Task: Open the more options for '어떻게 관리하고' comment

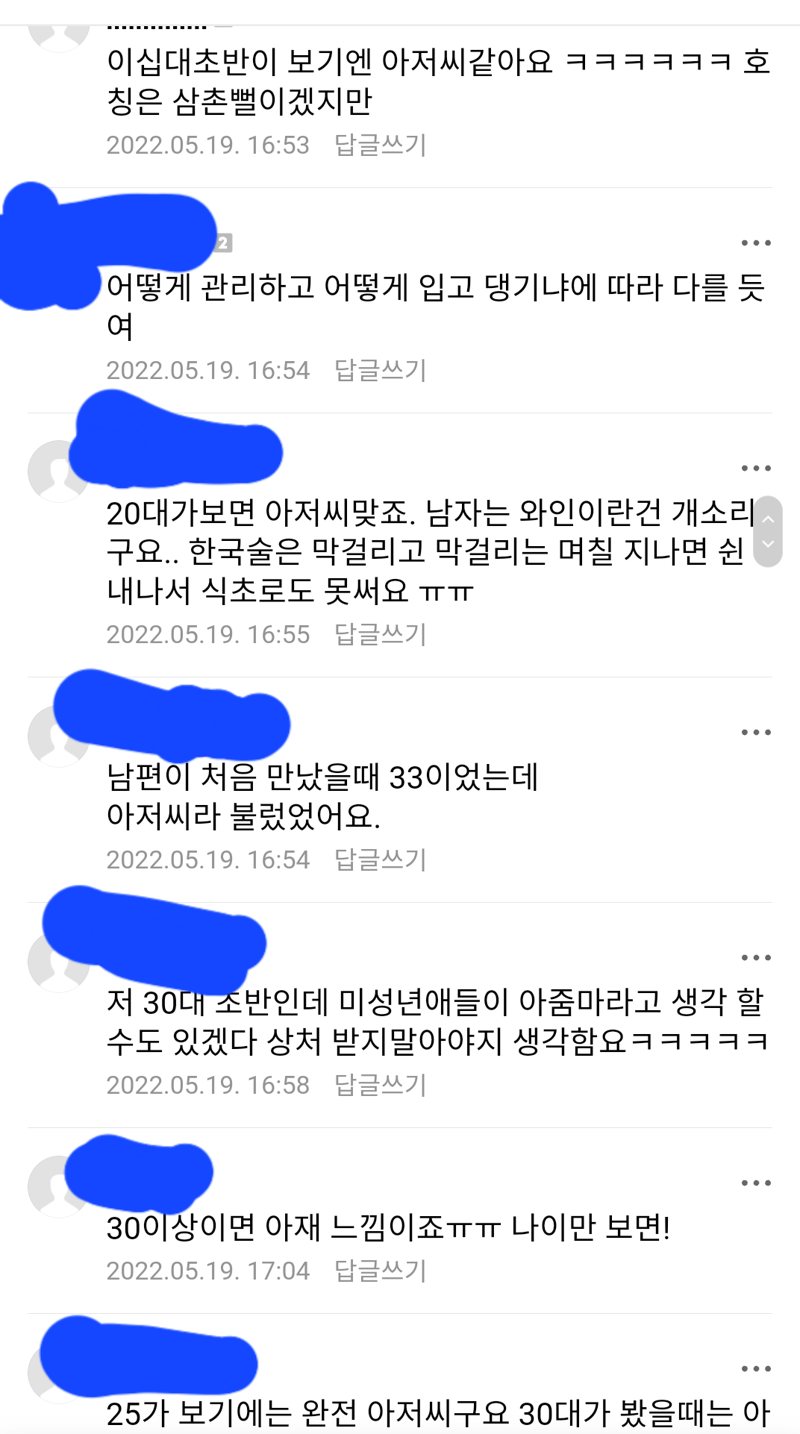Action: 756,243
